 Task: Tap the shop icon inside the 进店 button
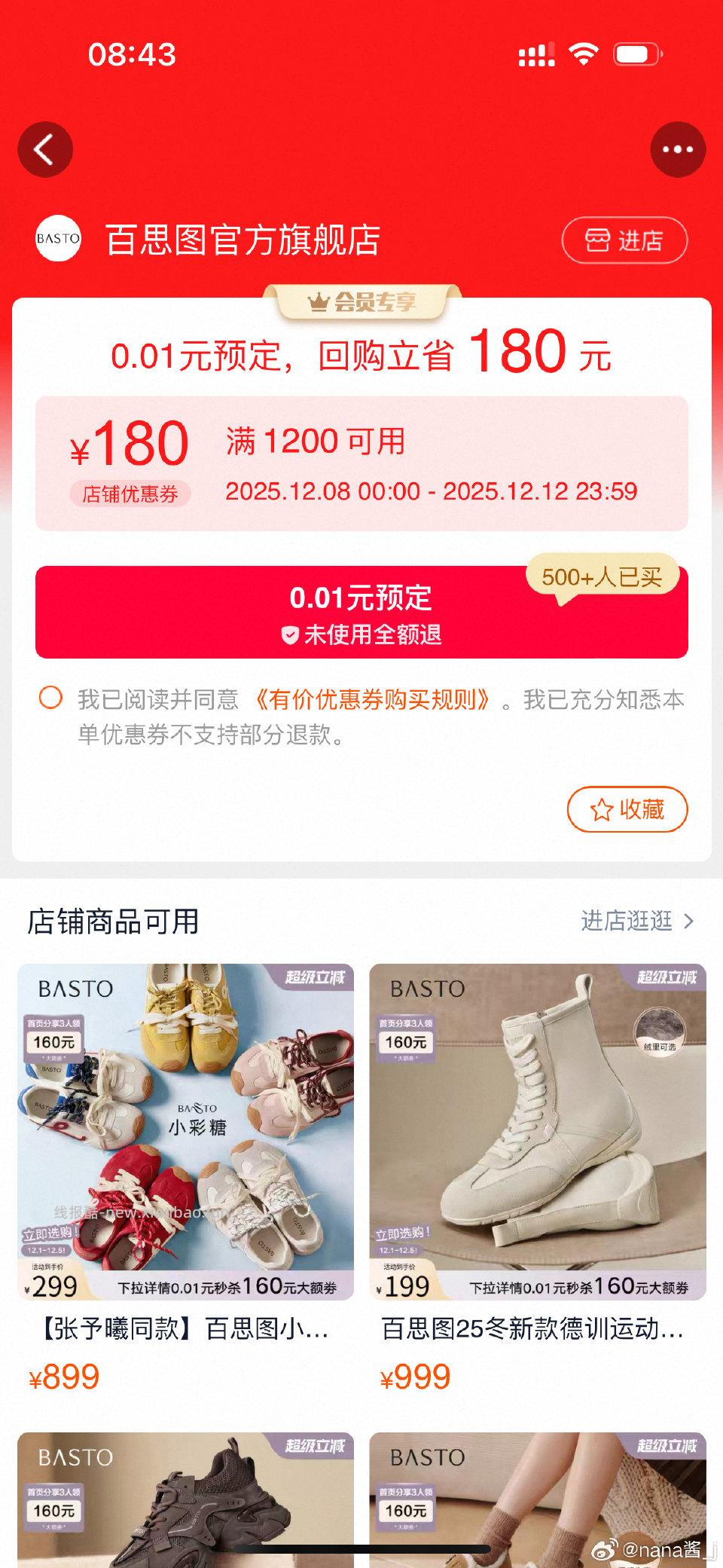point(597,241)
